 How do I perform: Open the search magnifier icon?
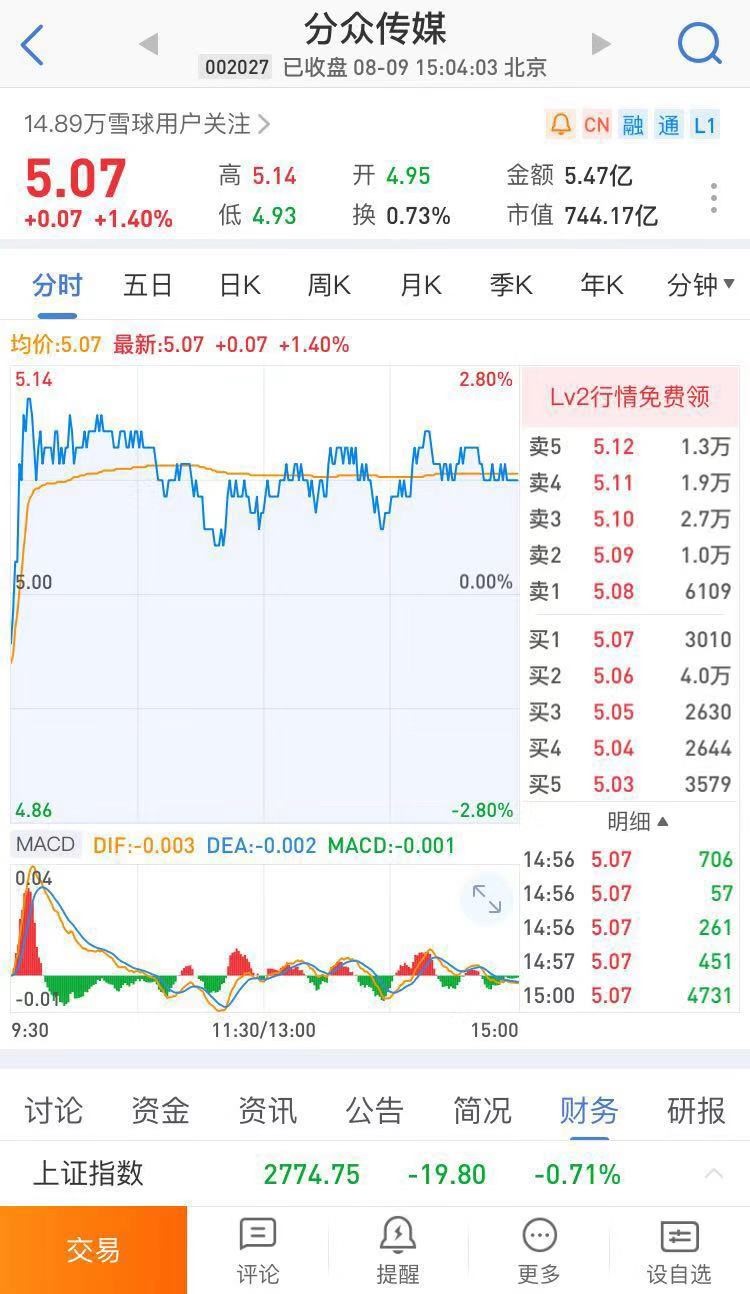pos(699,43)
